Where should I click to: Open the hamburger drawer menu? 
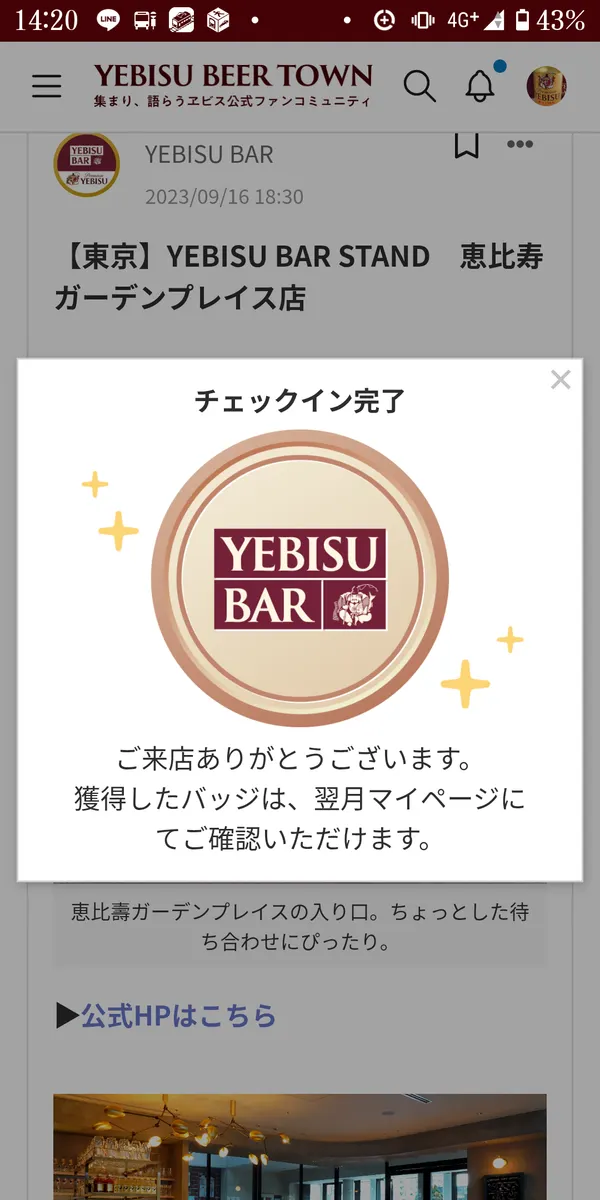point(46,86)
